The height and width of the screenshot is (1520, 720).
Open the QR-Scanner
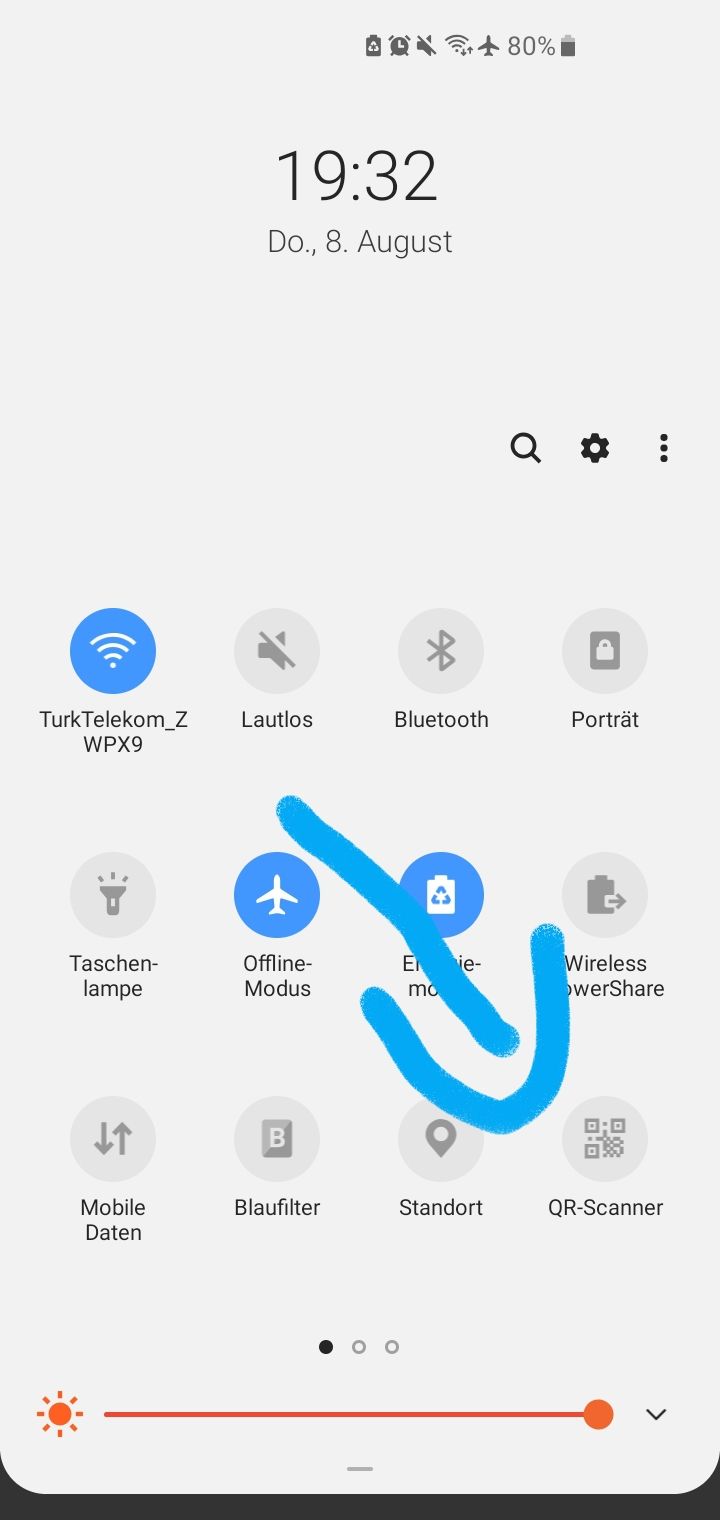coord(605,1139)
